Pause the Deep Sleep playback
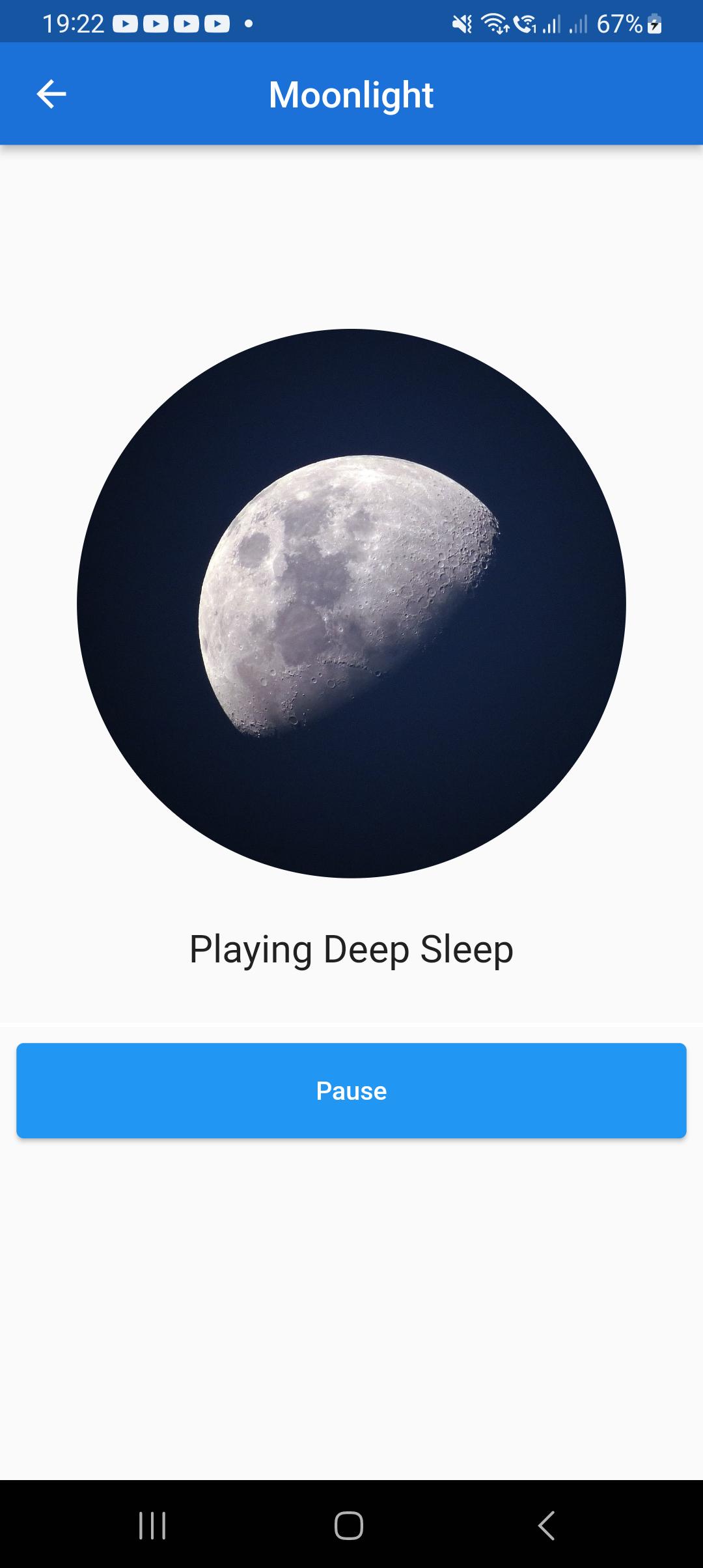 click(x=351, y=1091)
